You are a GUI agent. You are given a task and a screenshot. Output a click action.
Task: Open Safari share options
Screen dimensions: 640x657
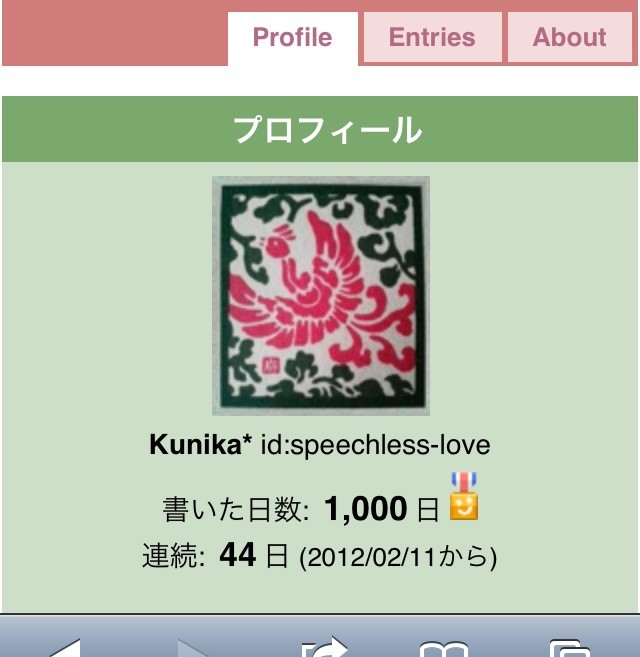pyautogui.click(x=322, y=647)
